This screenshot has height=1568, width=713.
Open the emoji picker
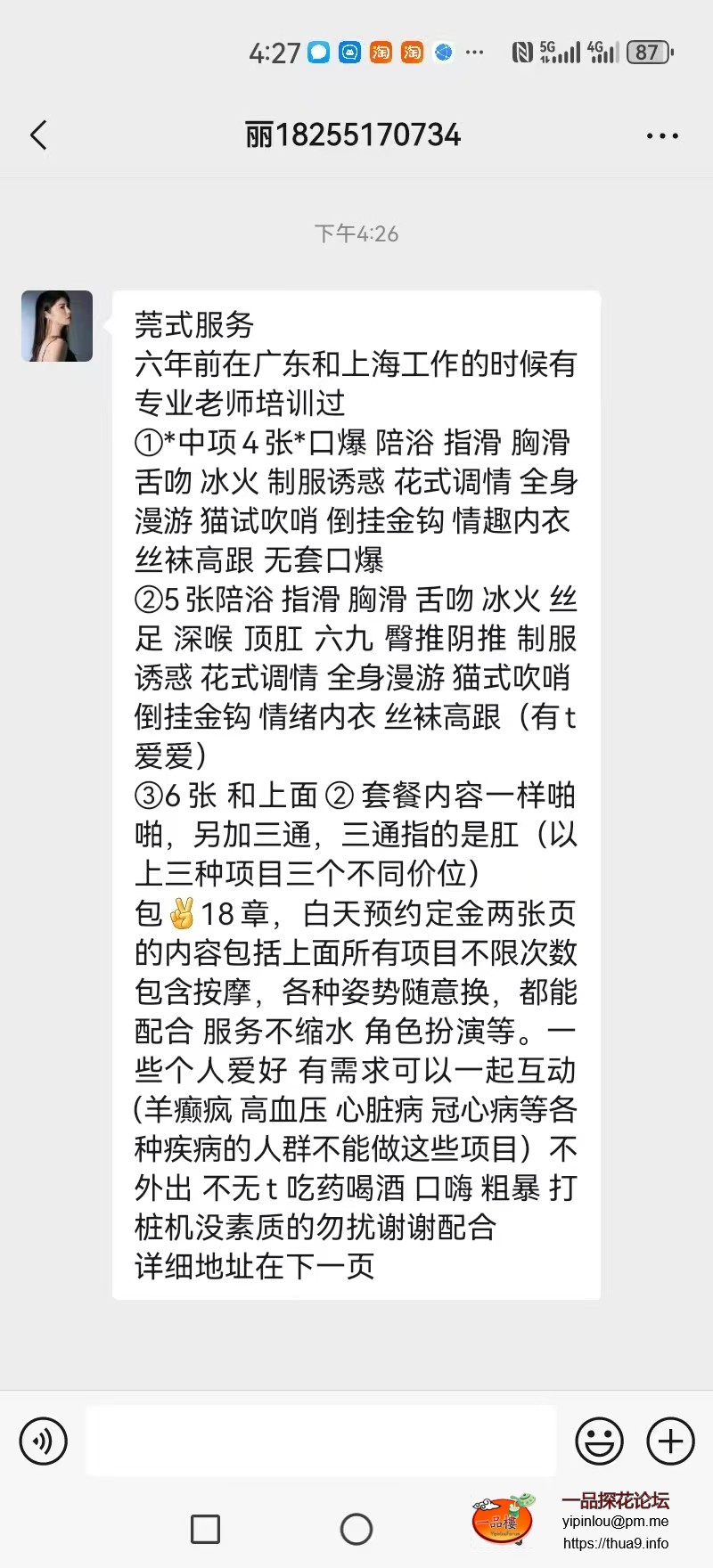[599, 1441]
